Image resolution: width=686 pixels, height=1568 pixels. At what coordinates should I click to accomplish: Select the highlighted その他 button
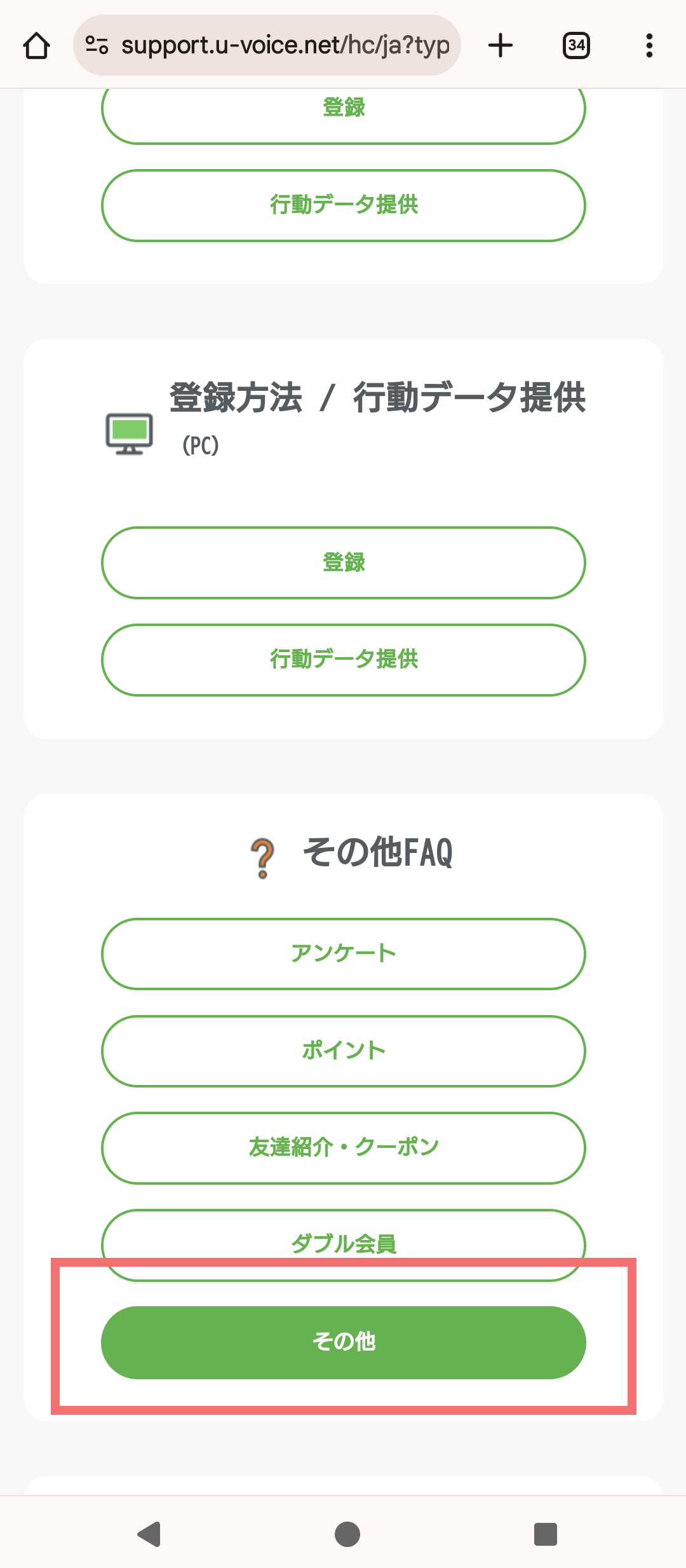coord(343,1342)
